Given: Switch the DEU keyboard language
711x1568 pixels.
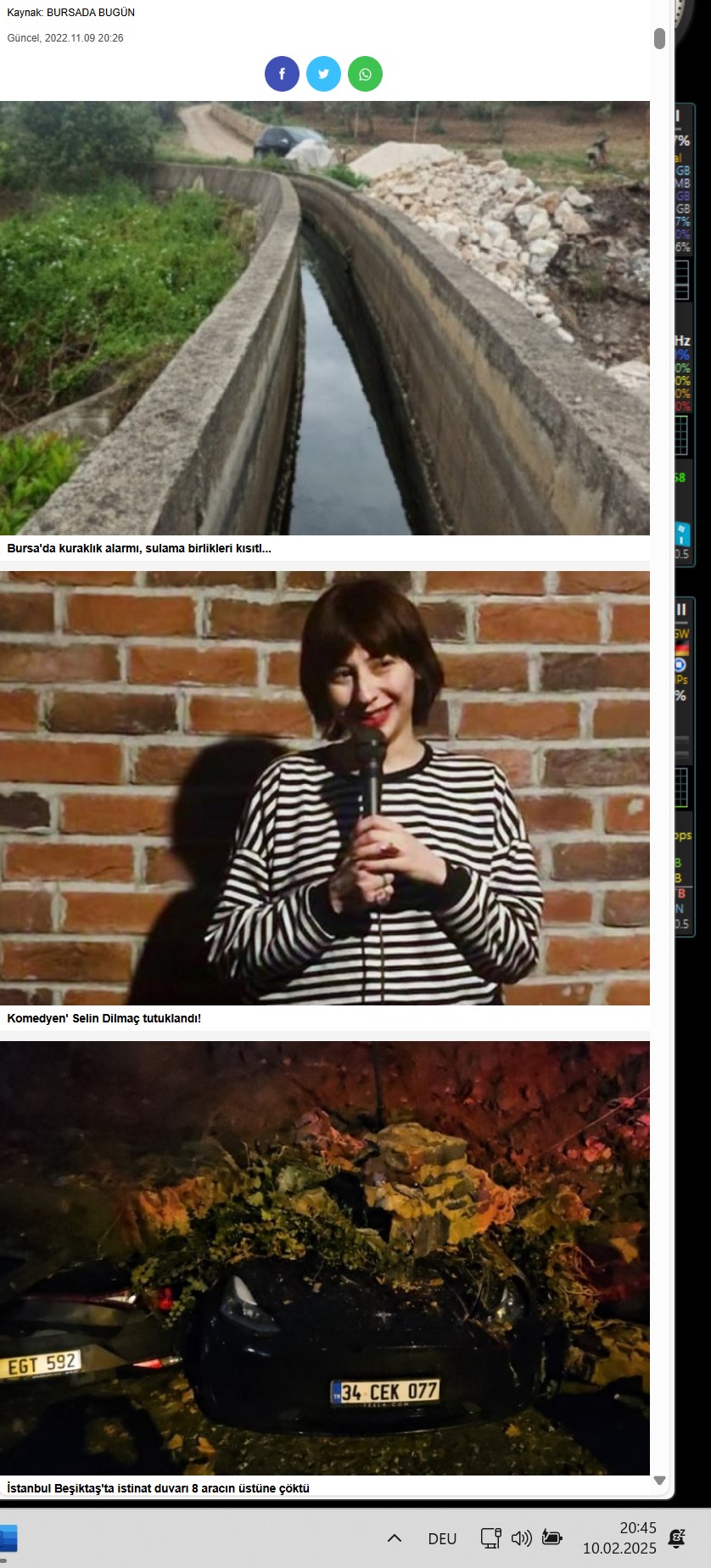Looking at the screenshot, I should [x=442, y=1538].
